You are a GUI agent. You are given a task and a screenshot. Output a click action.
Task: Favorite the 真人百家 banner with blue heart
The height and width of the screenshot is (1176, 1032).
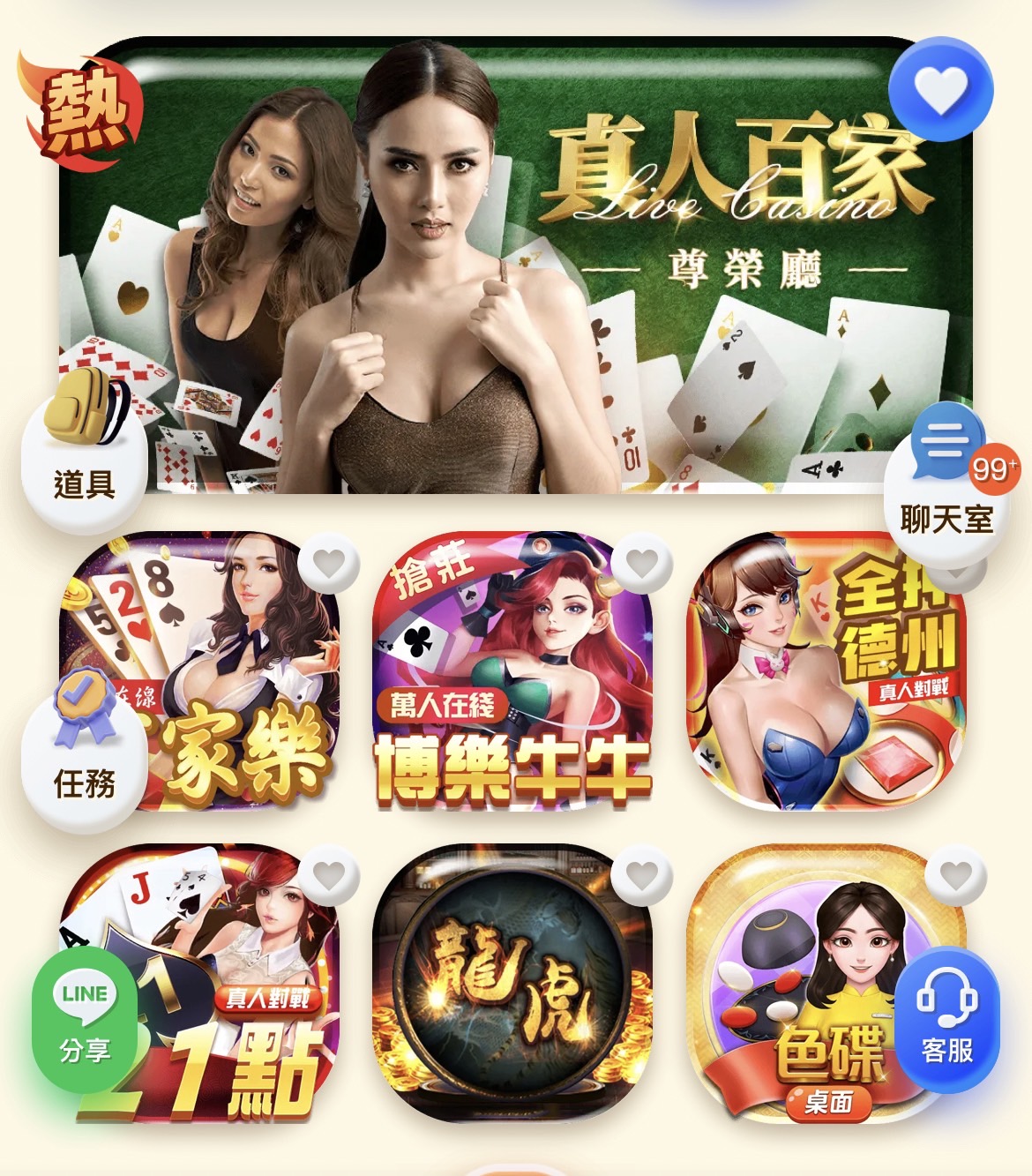(940, 89)
